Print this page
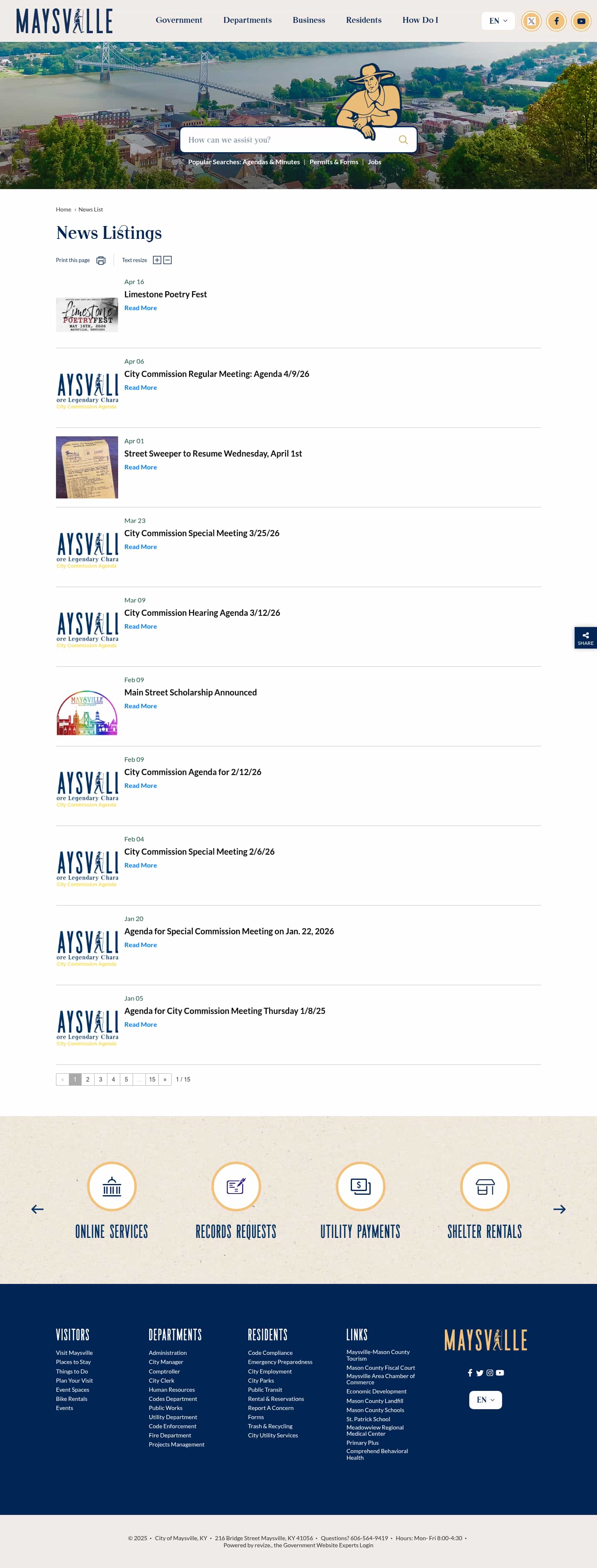Viewport: 597px width, 1568px height. (100, 260)
